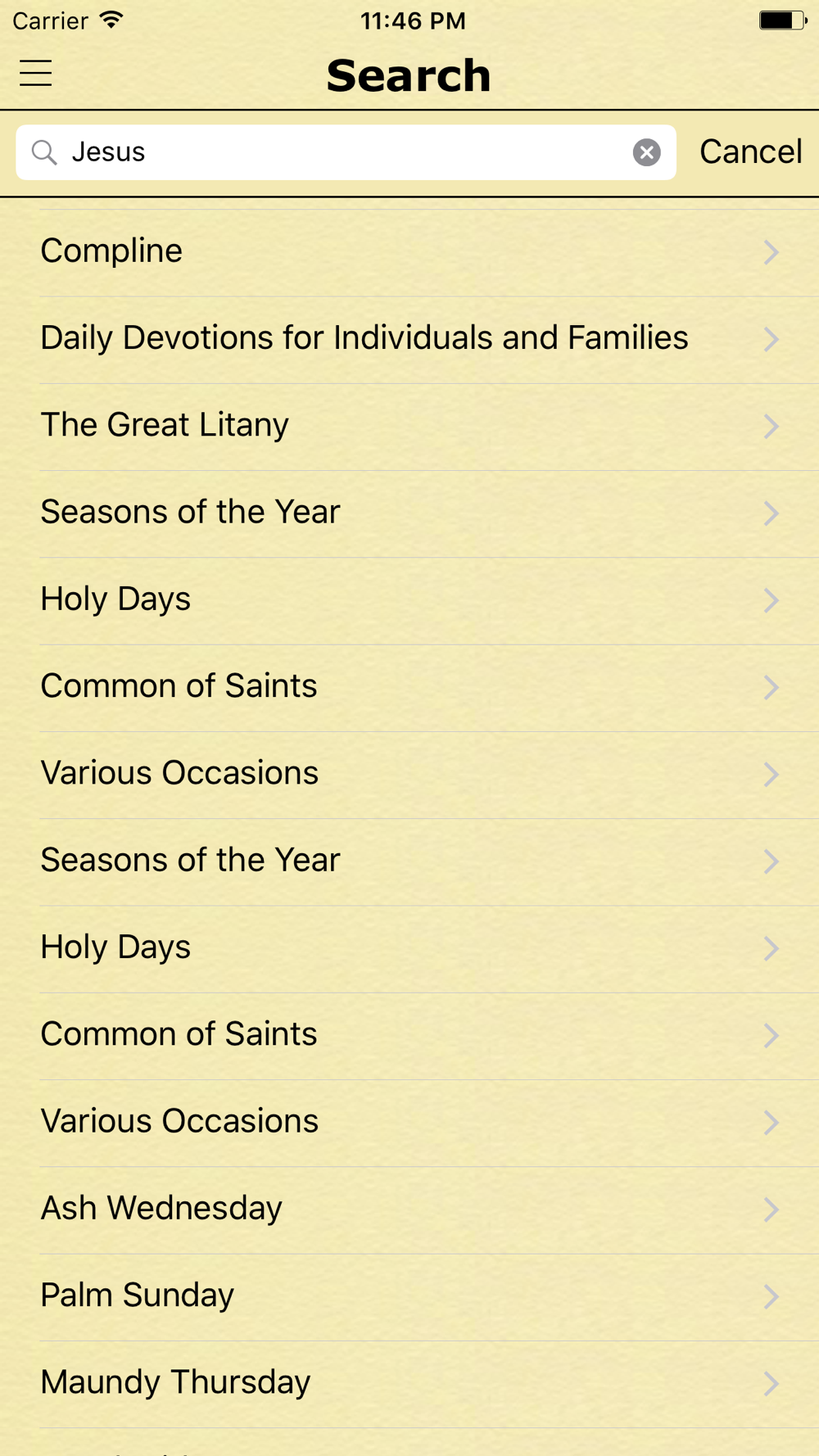Viewport: 819px width, 1456px height.
Task: Open the Palm Sunday result
Action: [x=409, y=1297]
